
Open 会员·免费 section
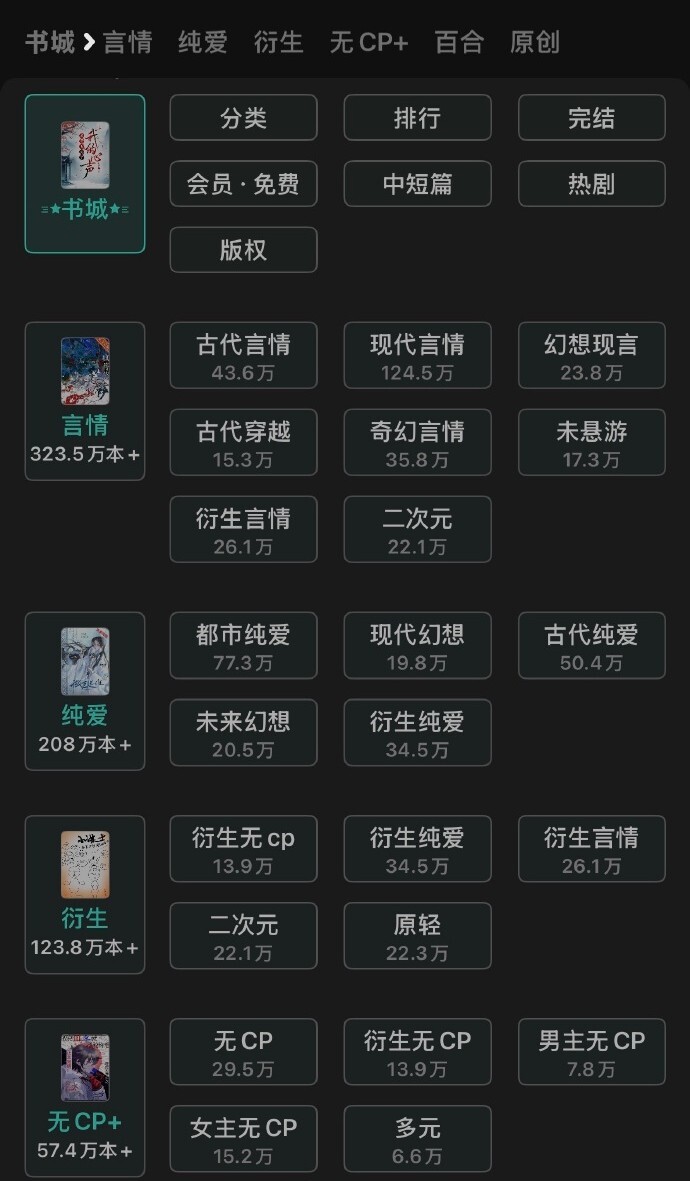click(243, 184)
